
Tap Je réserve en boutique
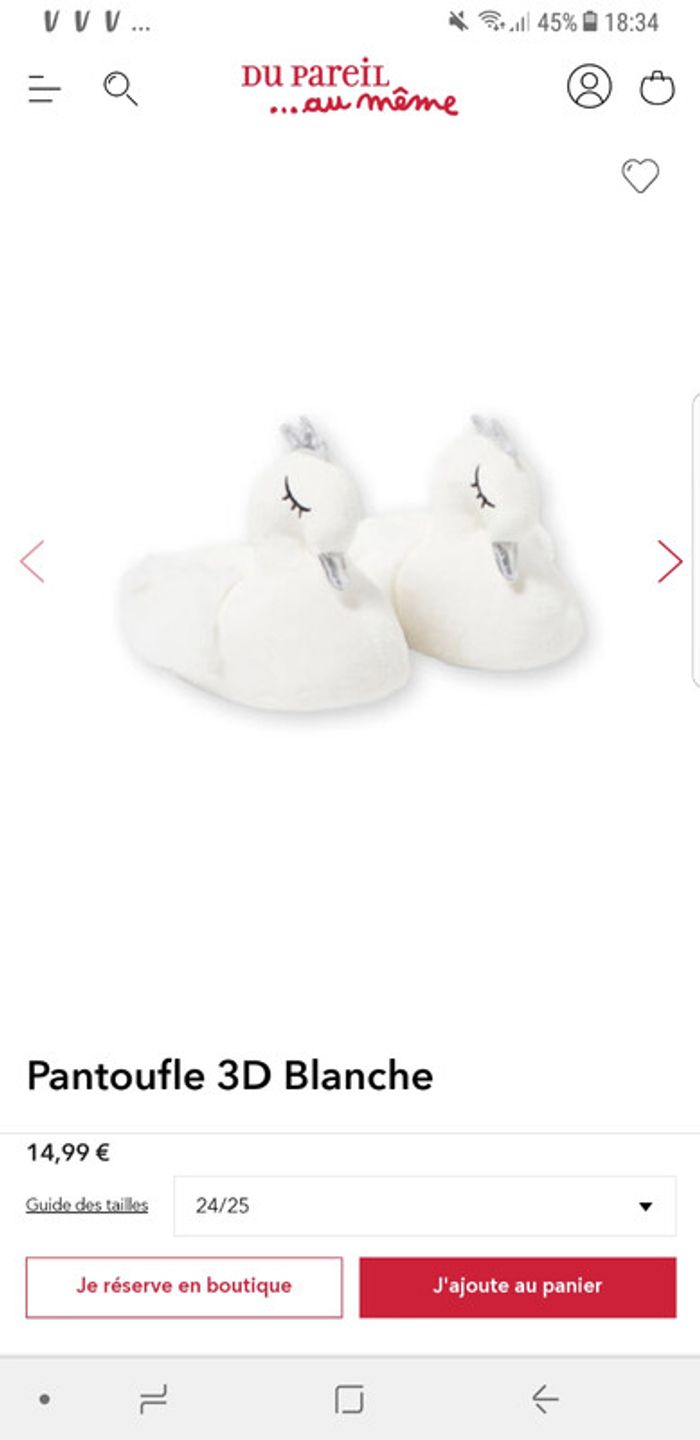[184, 1286]
